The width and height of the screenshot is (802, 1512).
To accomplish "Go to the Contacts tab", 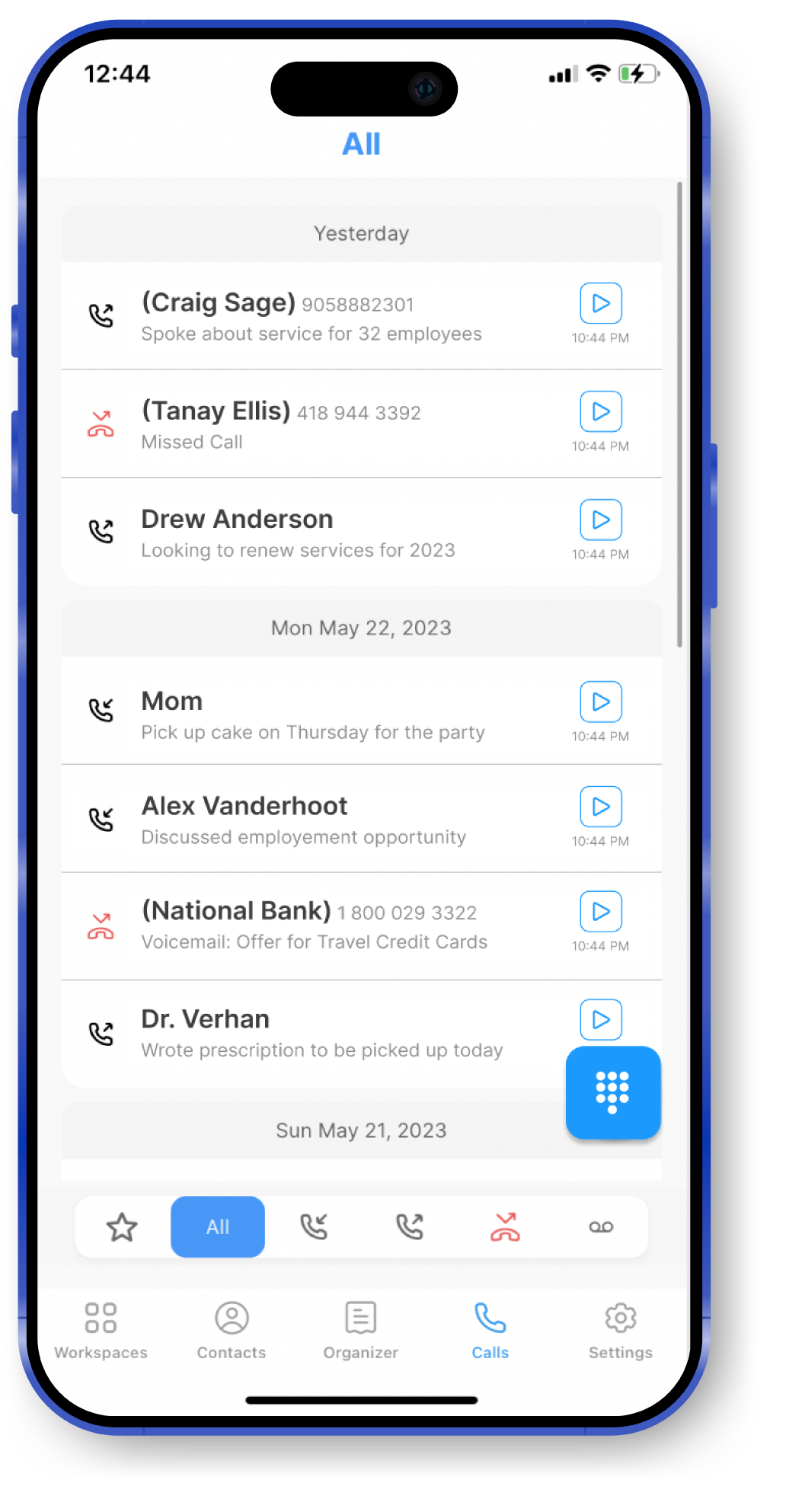I will 232,1331.
